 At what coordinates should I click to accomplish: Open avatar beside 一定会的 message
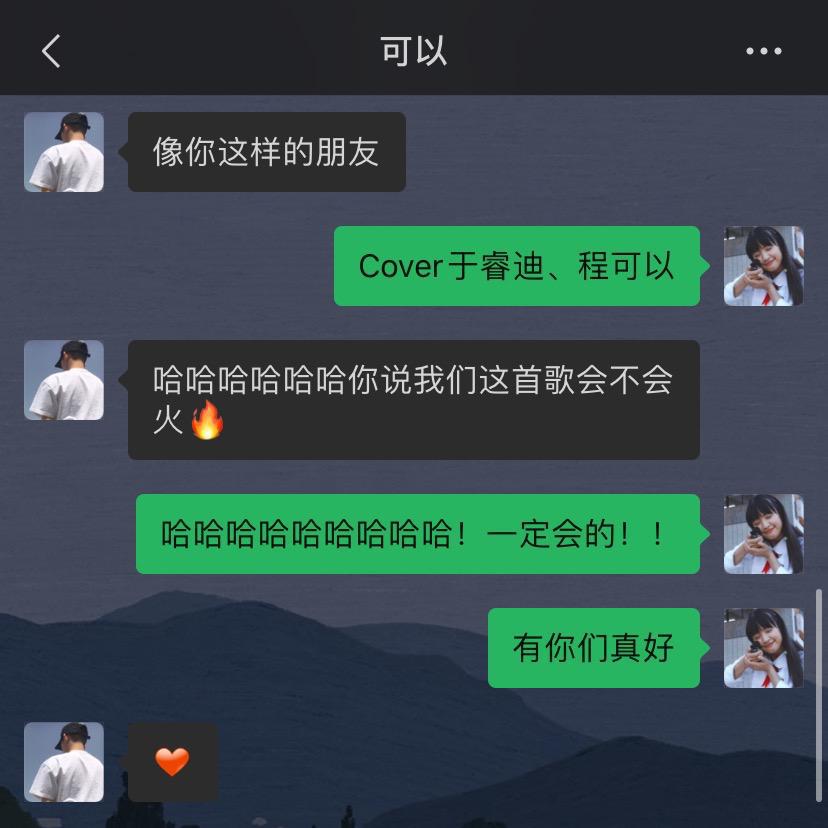pyautogui.click(x=763, y=534)
